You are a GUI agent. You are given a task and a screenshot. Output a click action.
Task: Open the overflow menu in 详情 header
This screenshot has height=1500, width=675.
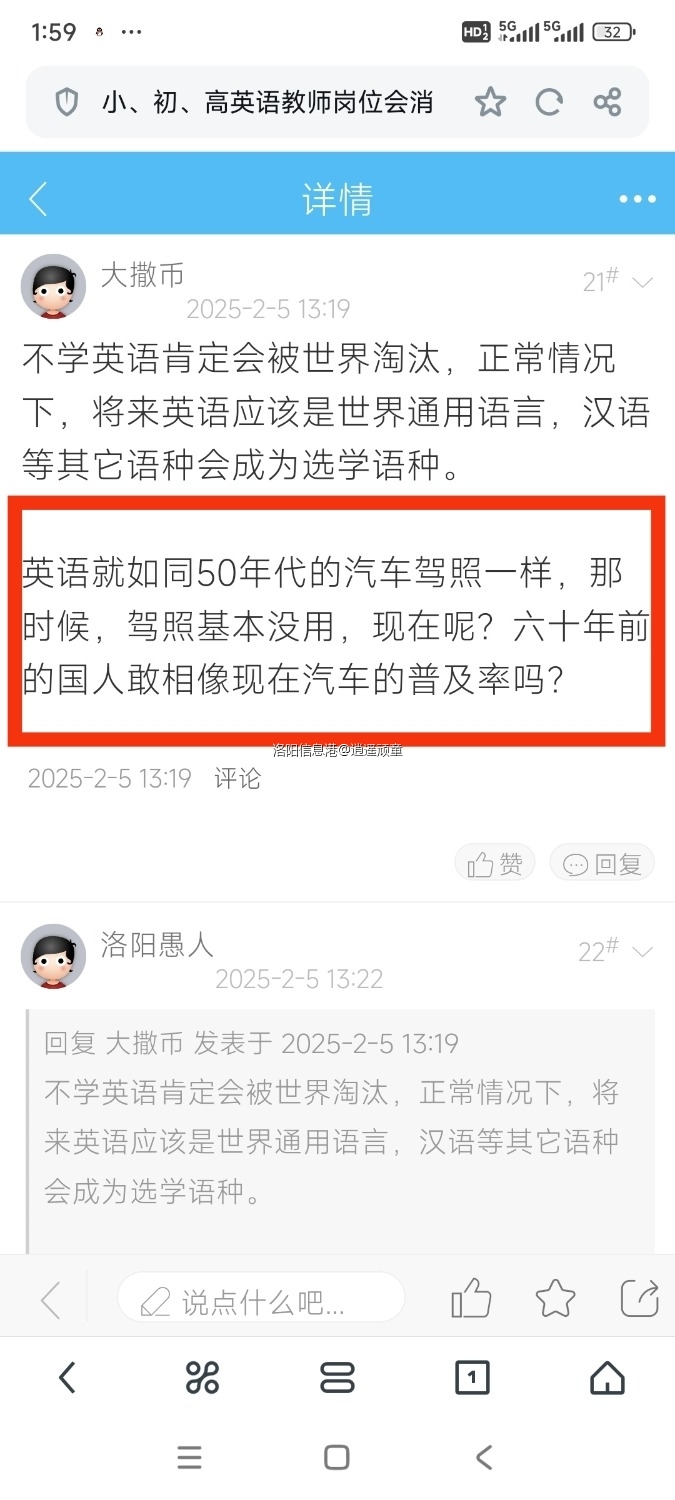click(637, 199)
